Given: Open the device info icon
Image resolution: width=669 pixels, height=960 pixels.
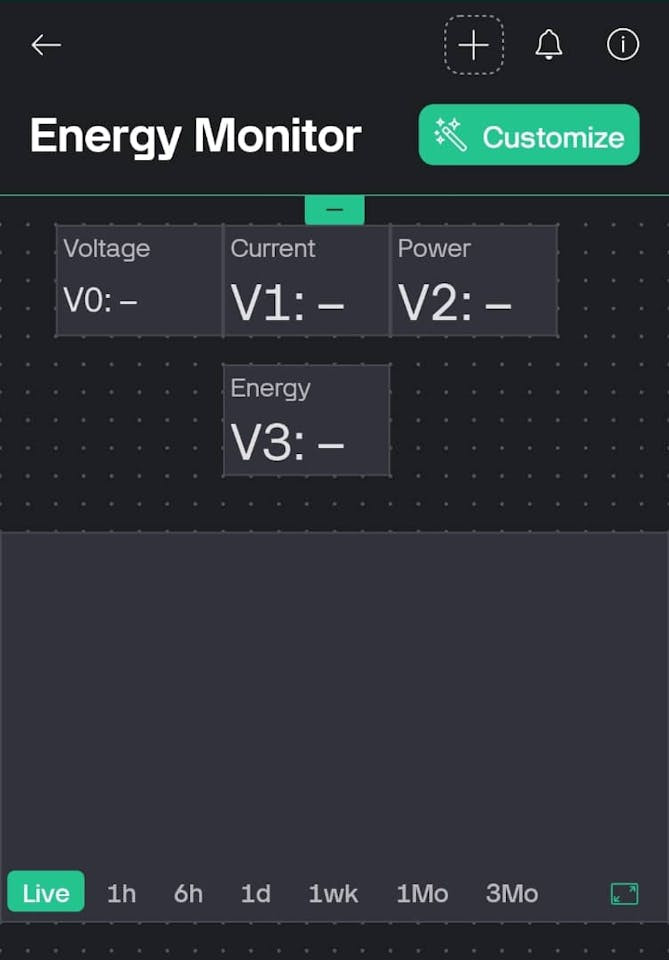Looking at the screenshot, I should click(623, 45).
